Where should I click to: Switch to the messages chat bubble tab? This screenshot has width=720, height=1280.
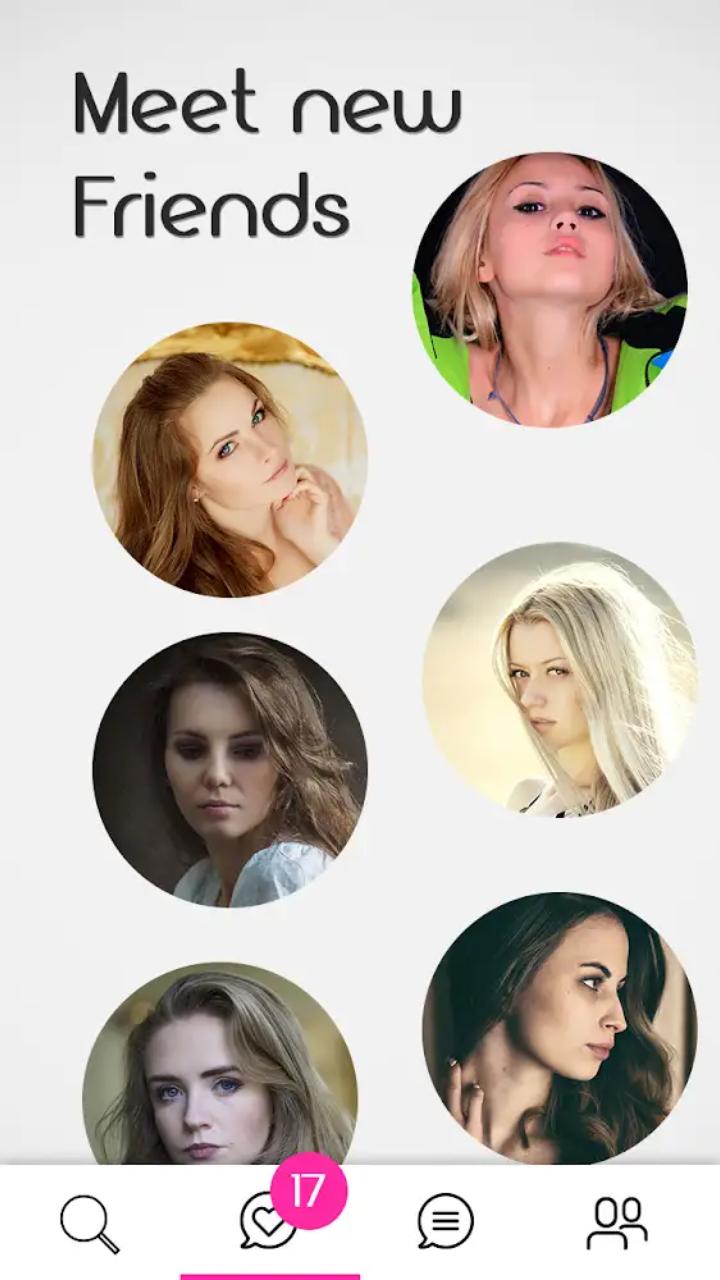[445, 1222]
